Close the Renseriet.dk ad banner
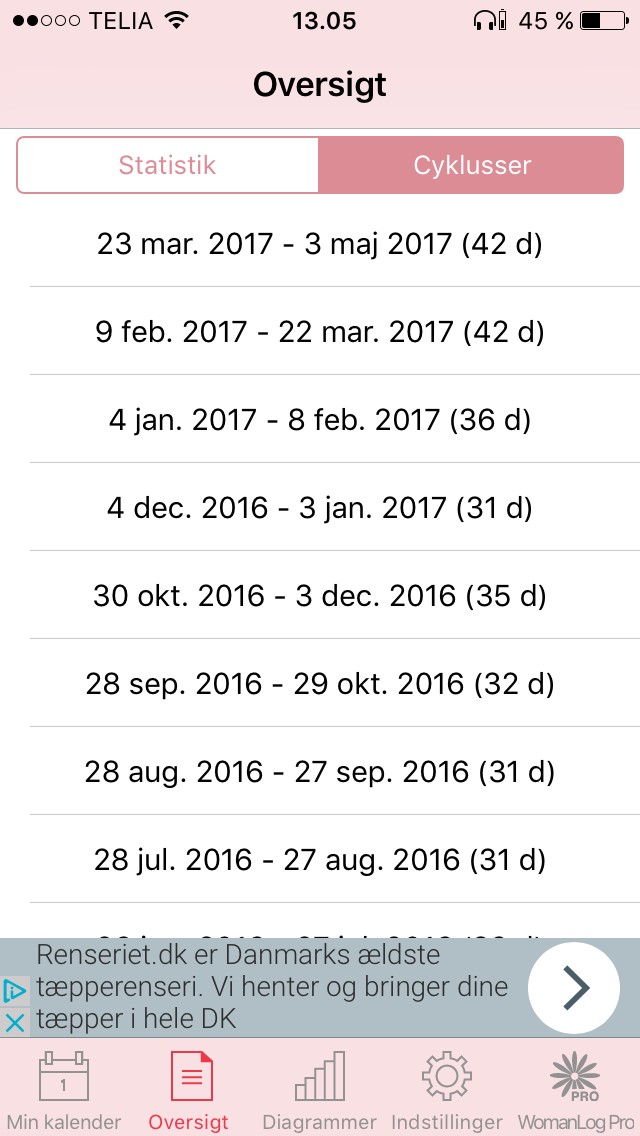The height and width of the screenshot is (1136, 640). coord(15,1022)
